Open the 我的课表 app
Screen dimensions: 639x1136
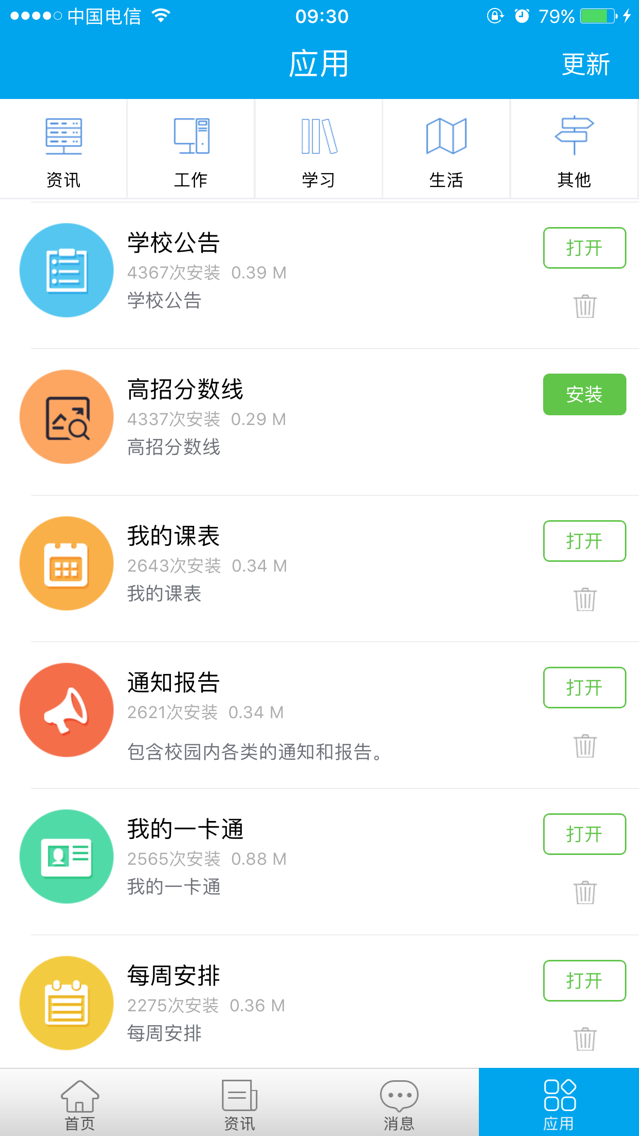pyautogui.click(x=584, y=541)
